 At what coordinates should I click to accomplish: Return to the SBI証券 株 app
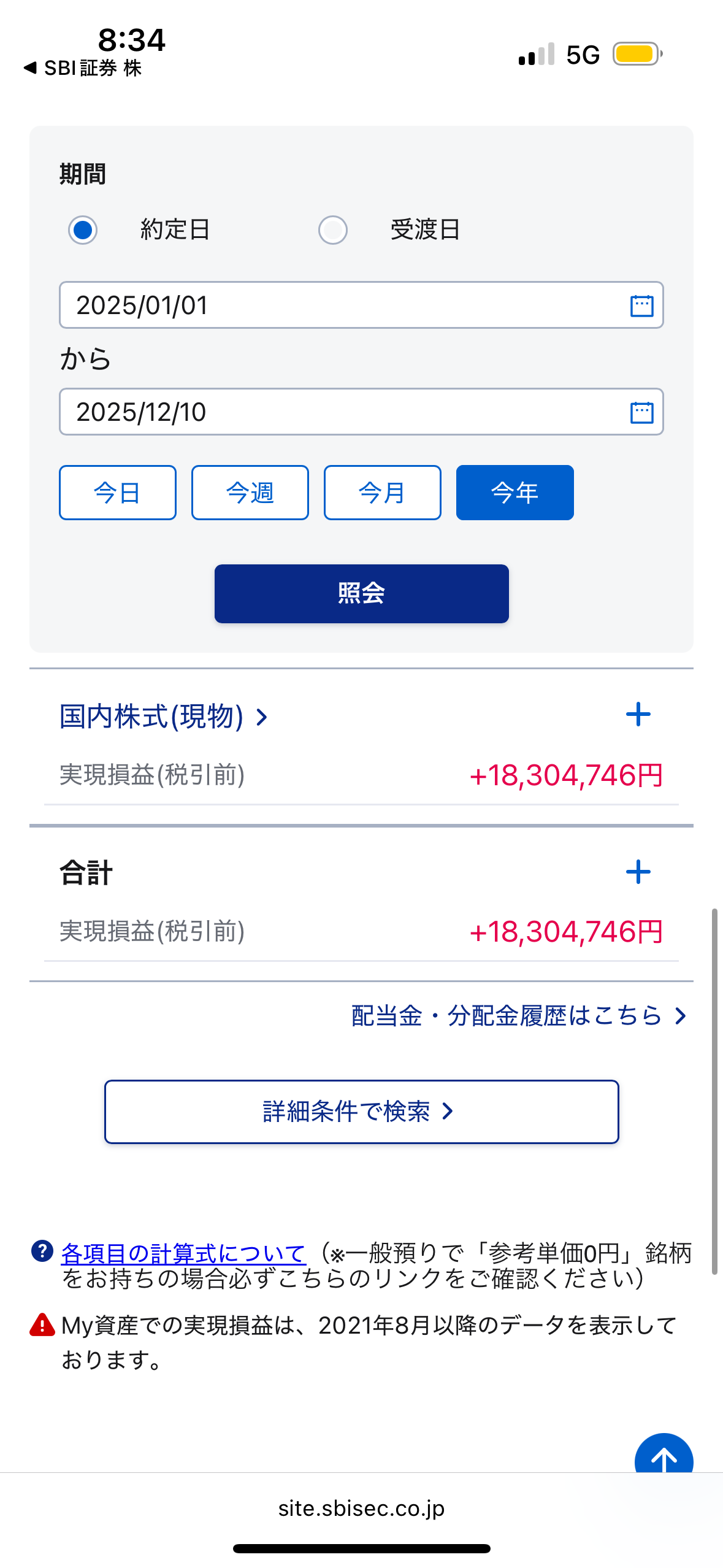pyautogui.click(x=83, y=68)
